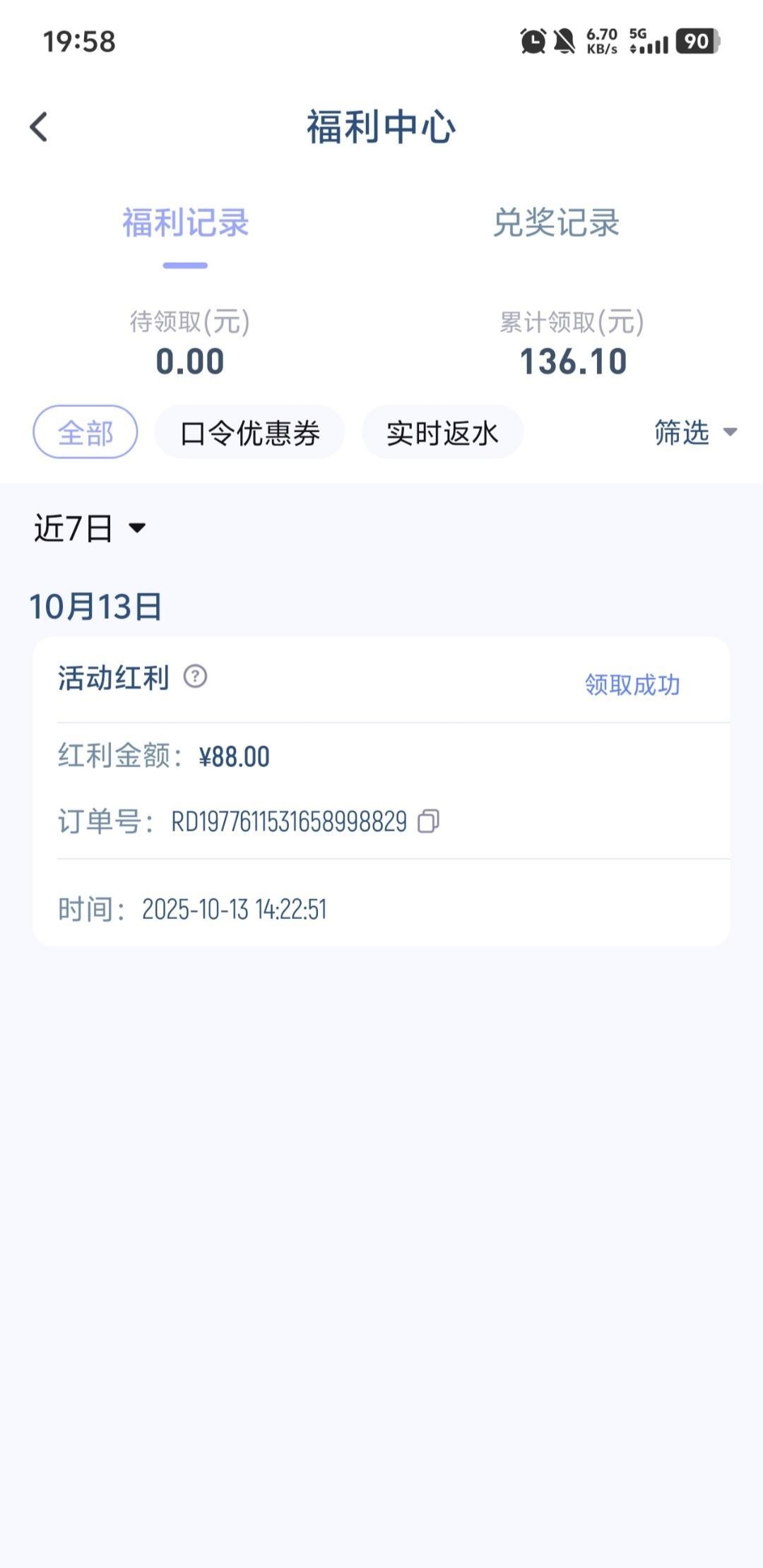Select the 全部 filter chip
Viewport: 763px width, 1568px height.
pyautogui.click(x=85, y=432)
